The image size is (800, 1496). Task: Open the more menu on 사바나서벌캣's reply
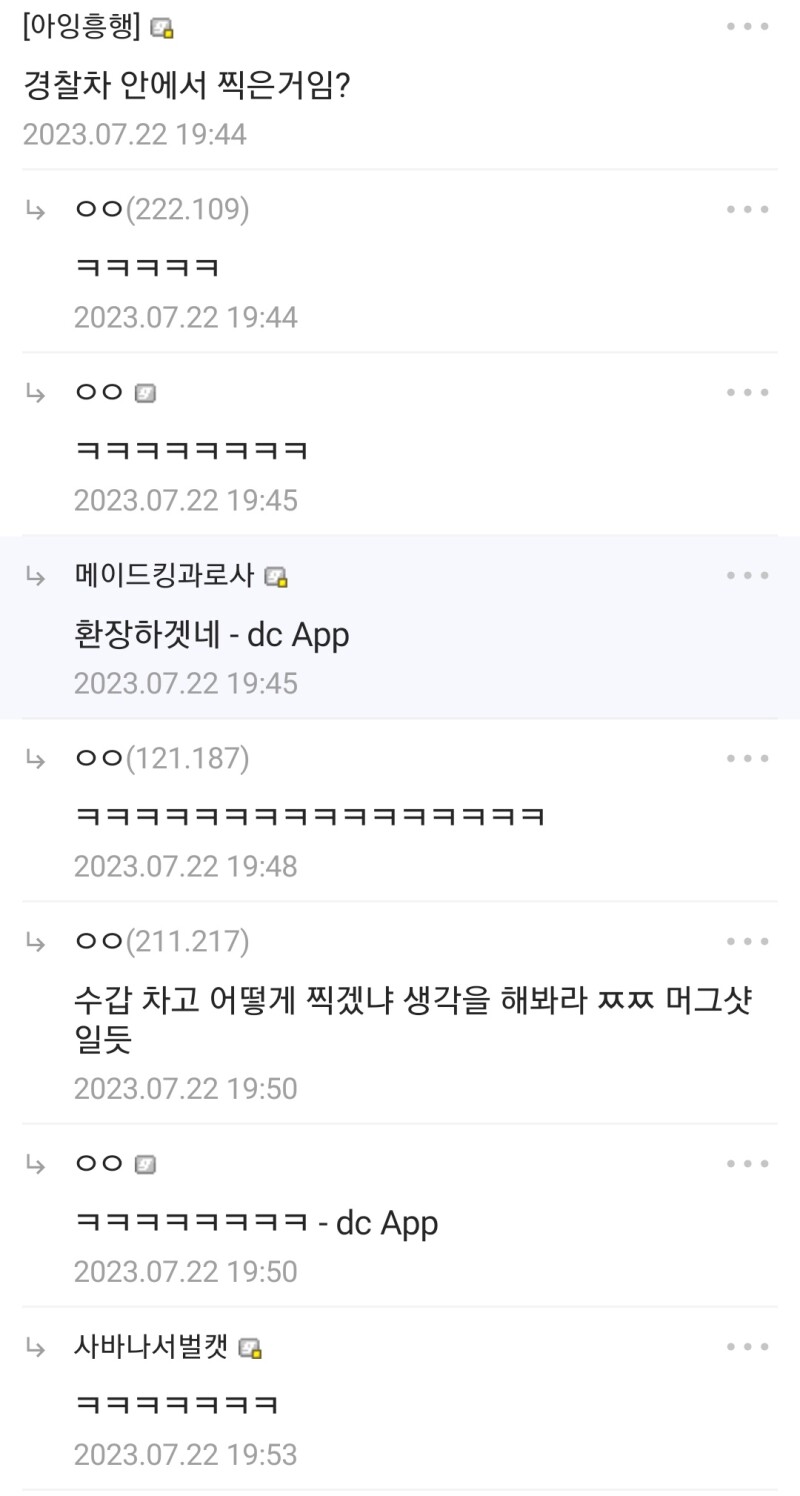tap(747, 1347)
